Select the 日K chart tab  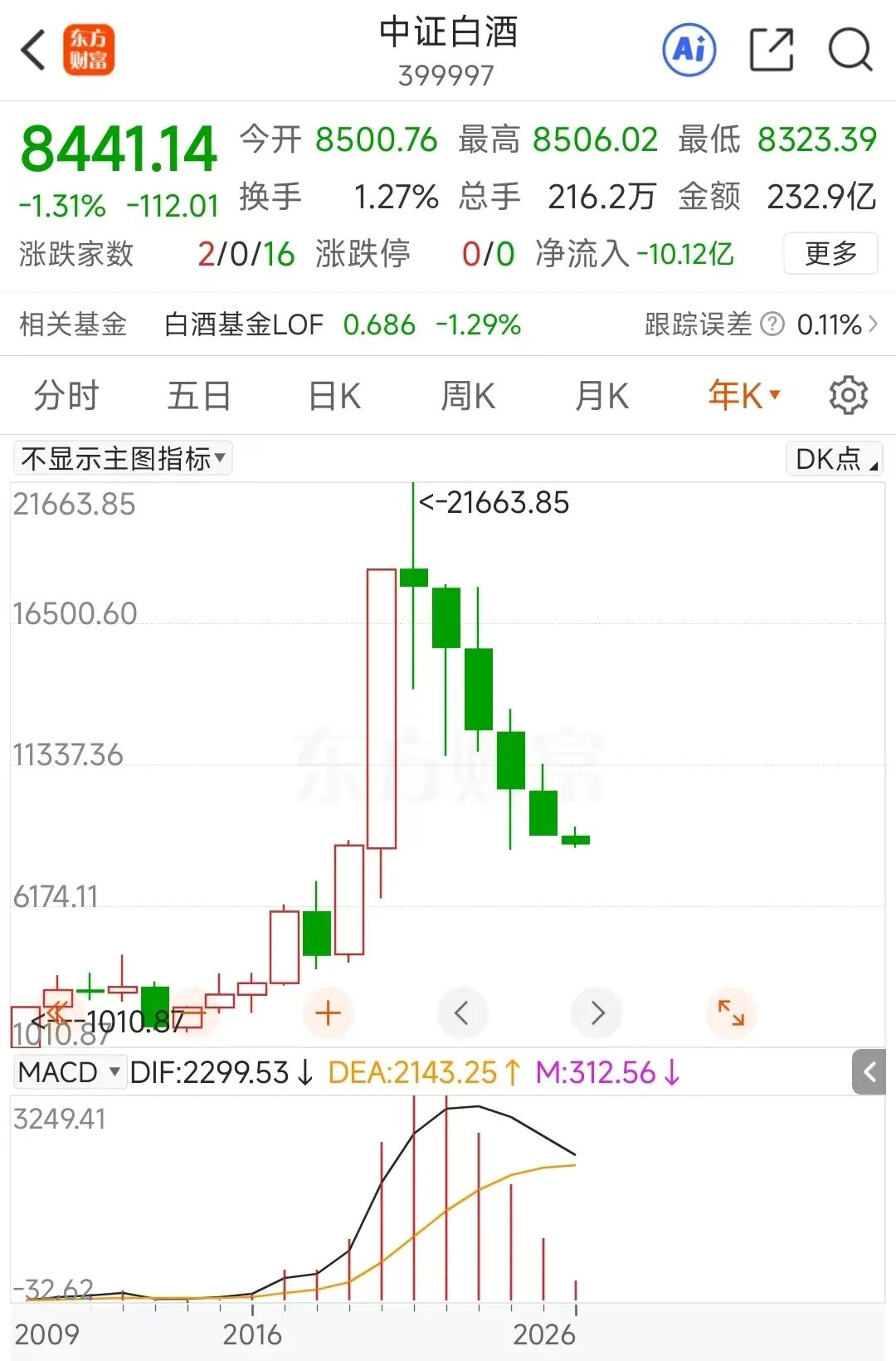(x=334, y=396)
